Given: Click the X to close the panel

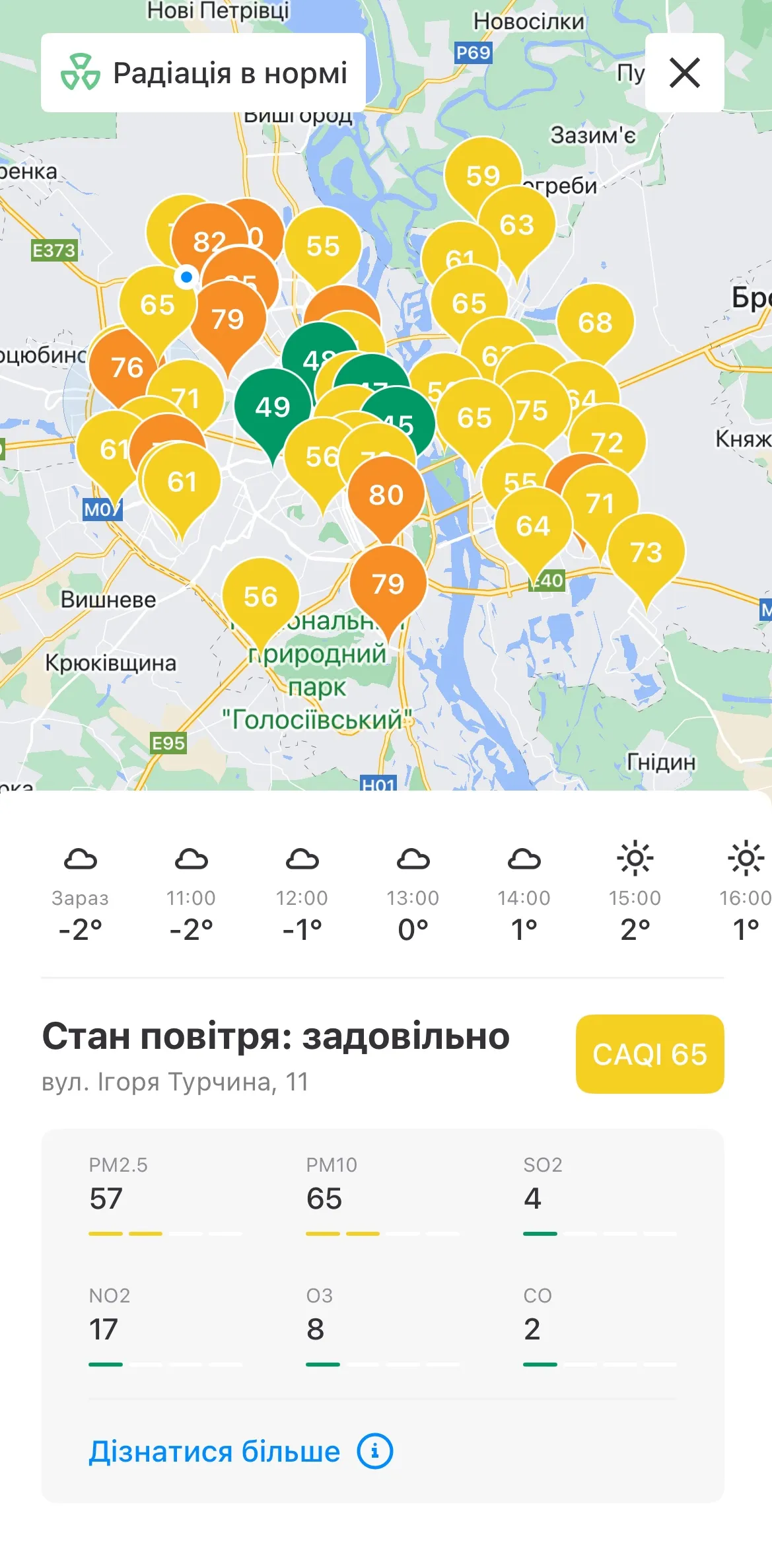Looking at the screenshot, I should tap(685, 73).
